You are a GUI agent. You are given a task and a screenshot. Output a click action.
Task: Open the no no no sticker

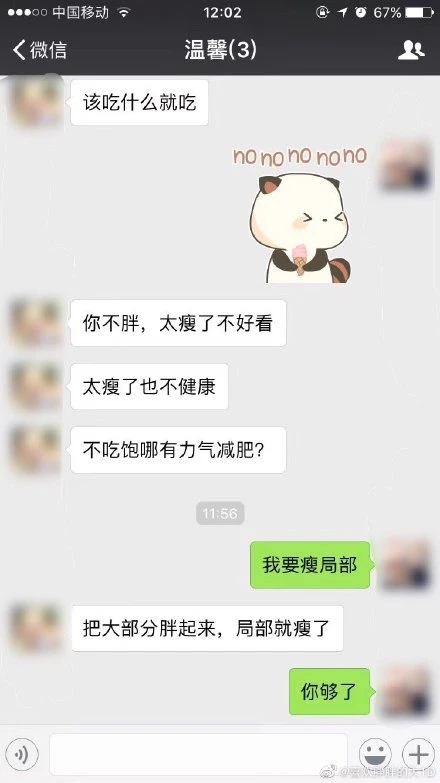coord(300,215)
